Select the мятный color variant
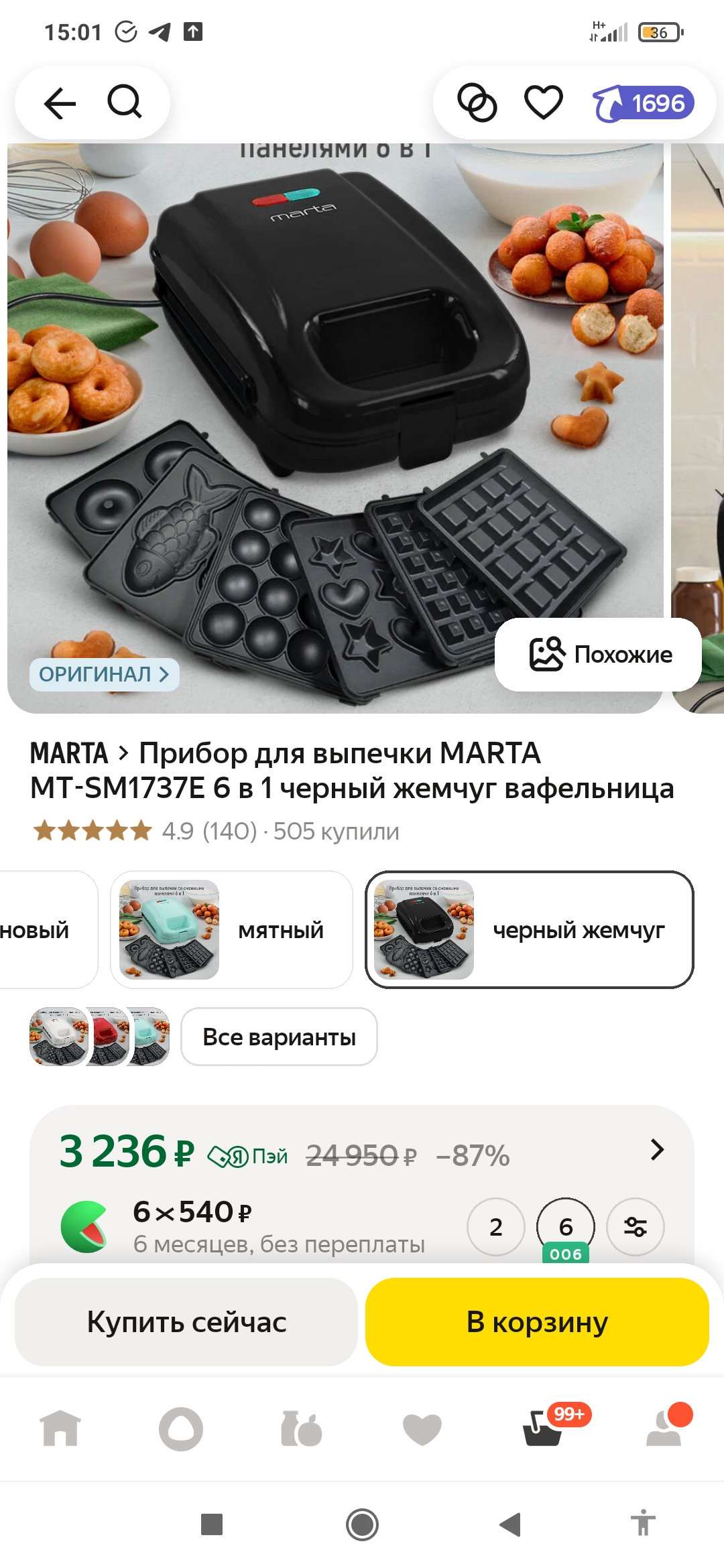Viewport: 724px width, 1568px height. 231,930
